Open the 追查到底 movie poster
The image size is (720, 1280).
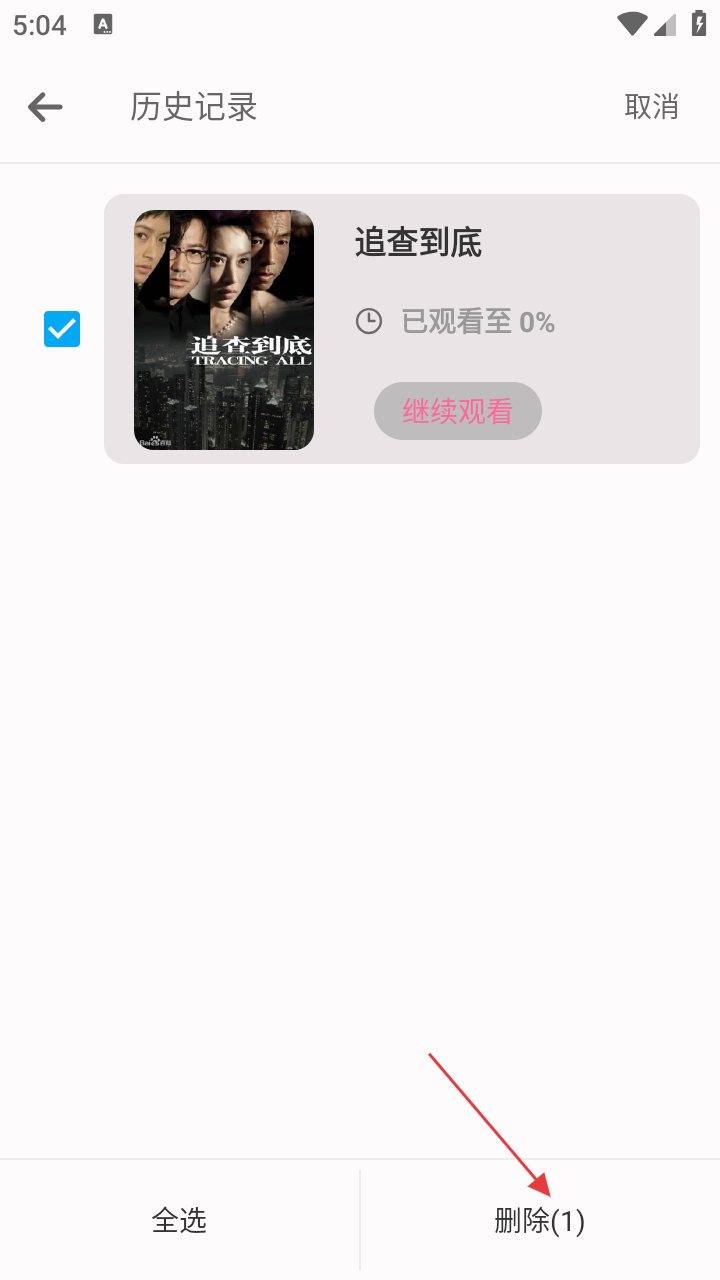[x=224, y=330]
